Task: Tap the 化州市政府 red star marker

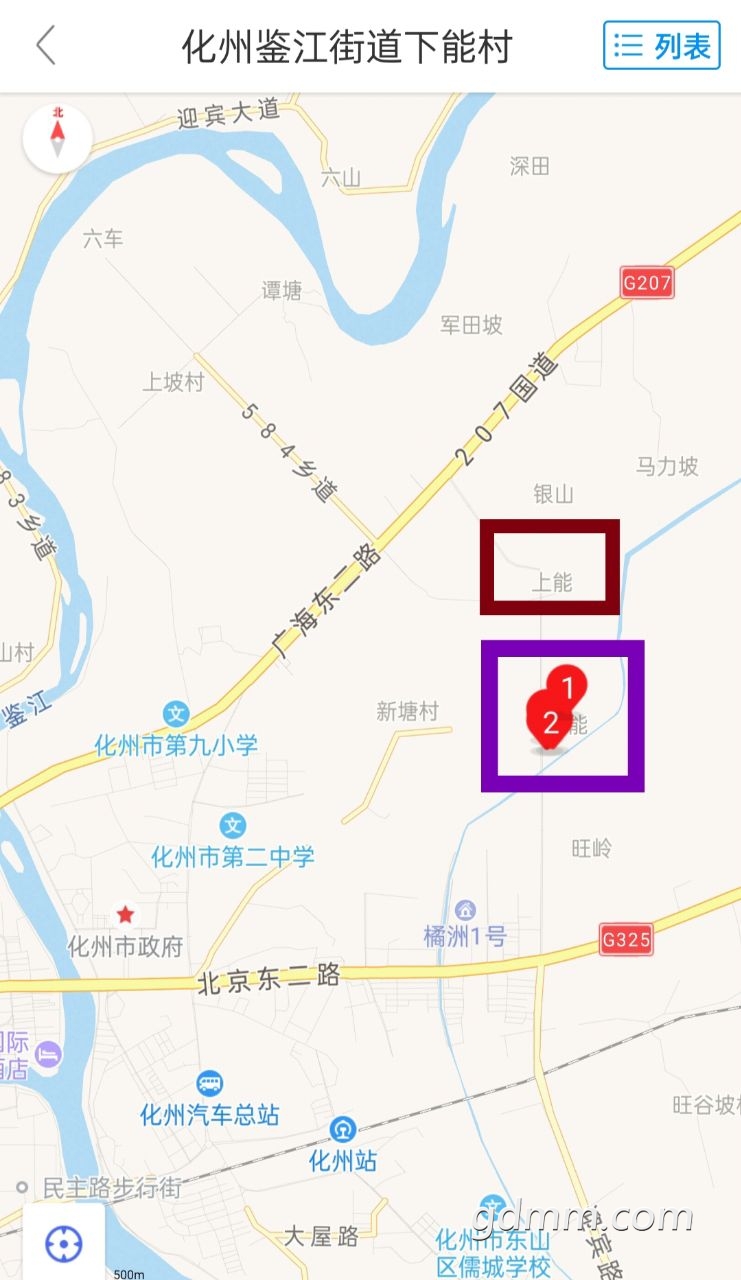Action: click(x=125, y=914)
